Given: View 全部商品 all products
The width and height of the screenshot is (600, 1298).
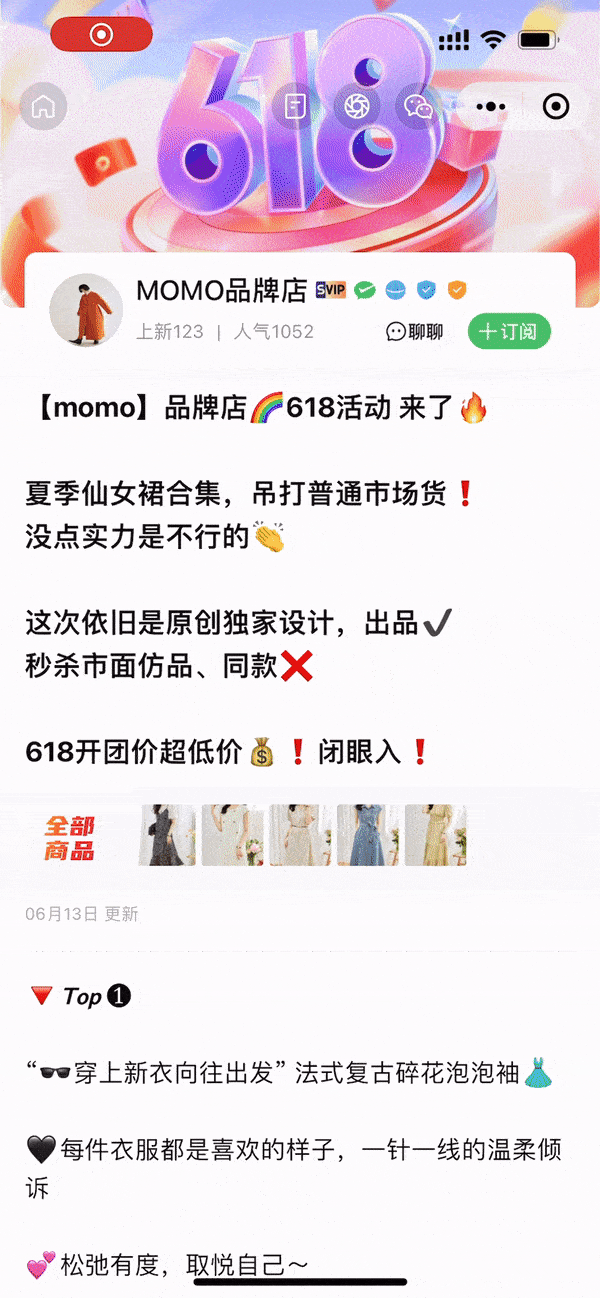Looking at the screenshot, I should (69, 838).
